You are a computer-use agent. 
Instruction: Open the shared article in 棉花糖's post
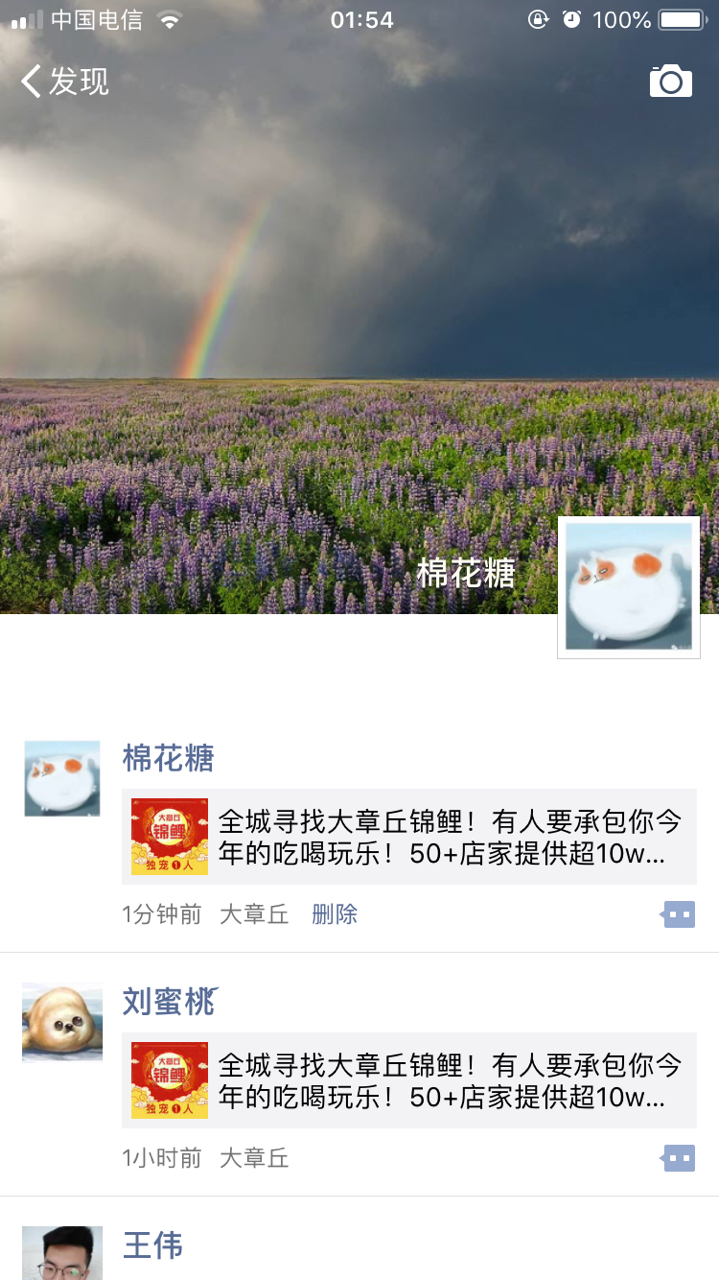pos(409,837)
